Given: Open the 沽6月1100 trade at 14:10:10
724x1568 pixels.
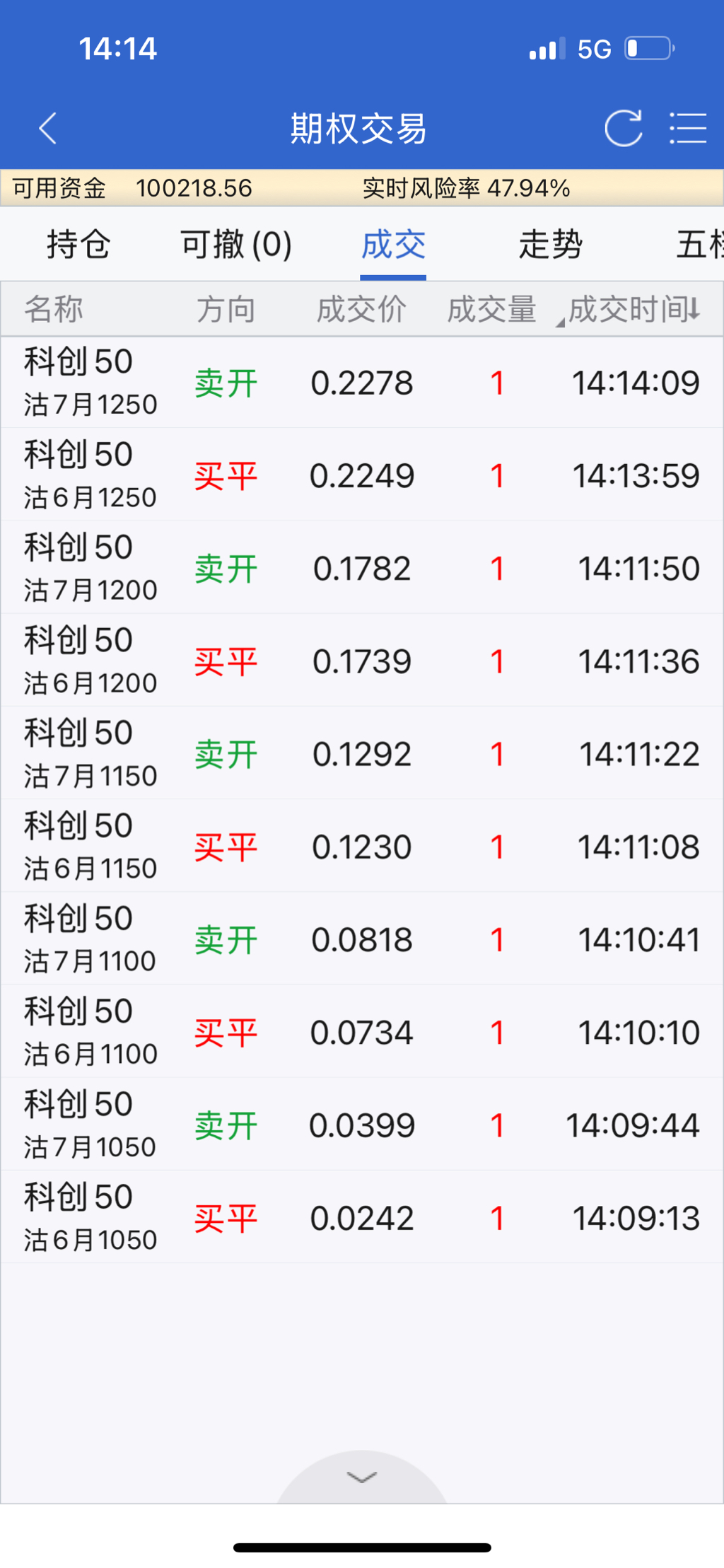Looking at the screenshot, I should coord(362,1032).
